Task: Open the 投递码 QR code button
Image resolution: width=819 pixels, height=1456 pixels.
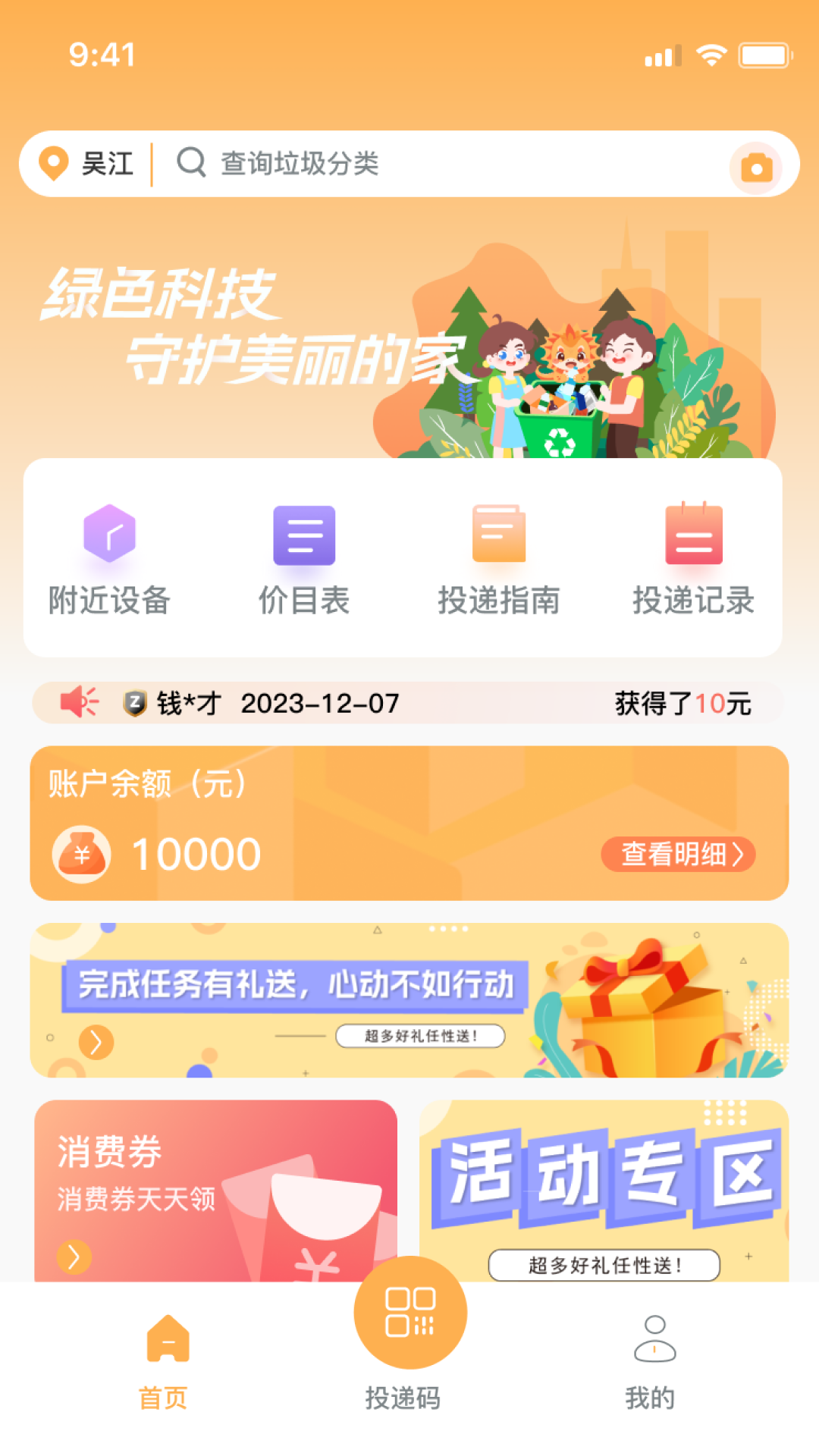Action: coord(409,1313)
